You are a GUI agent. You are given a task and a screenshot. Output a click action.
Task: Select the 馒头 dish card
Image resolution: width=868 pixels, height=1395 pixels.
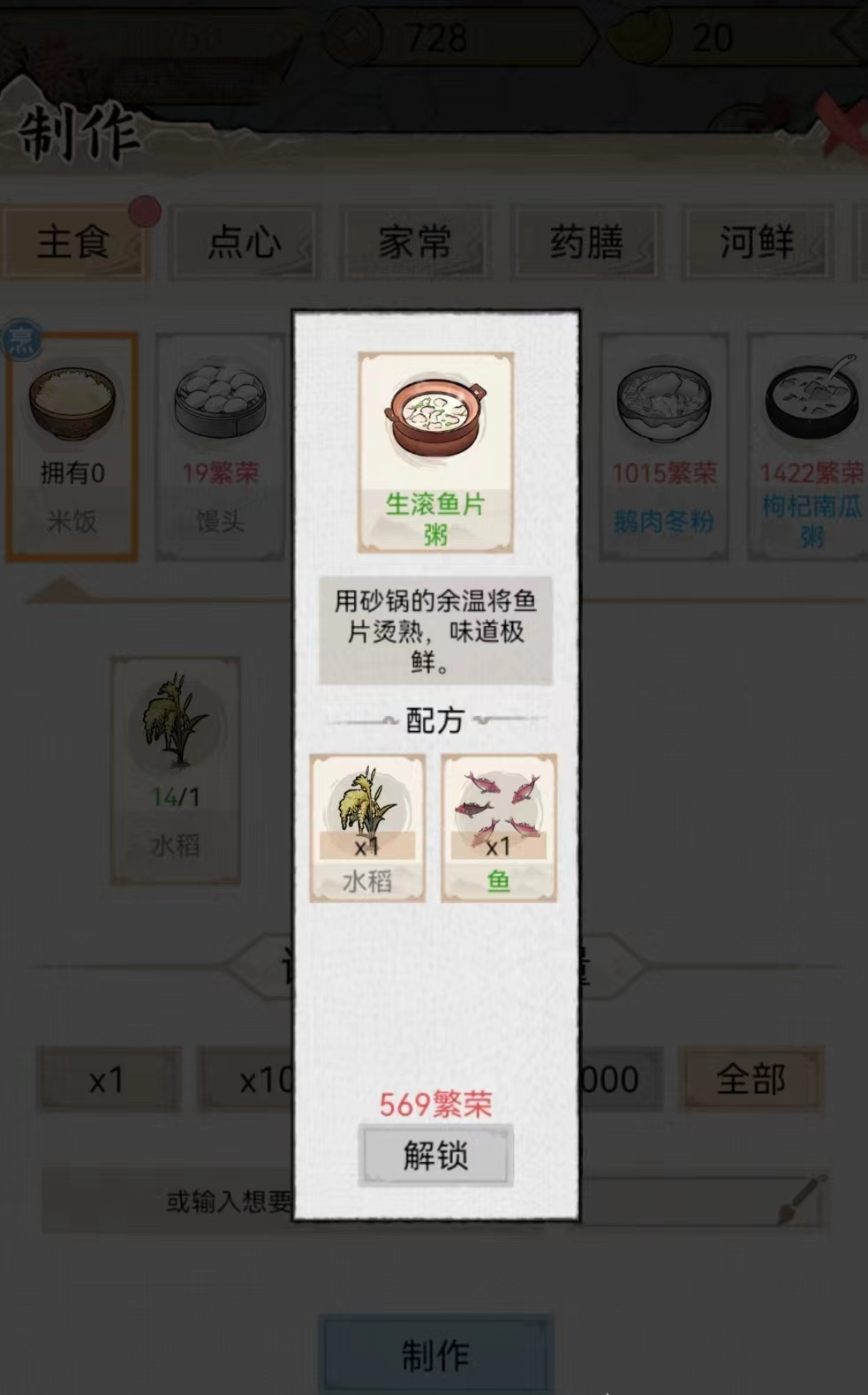click(219, 446)
